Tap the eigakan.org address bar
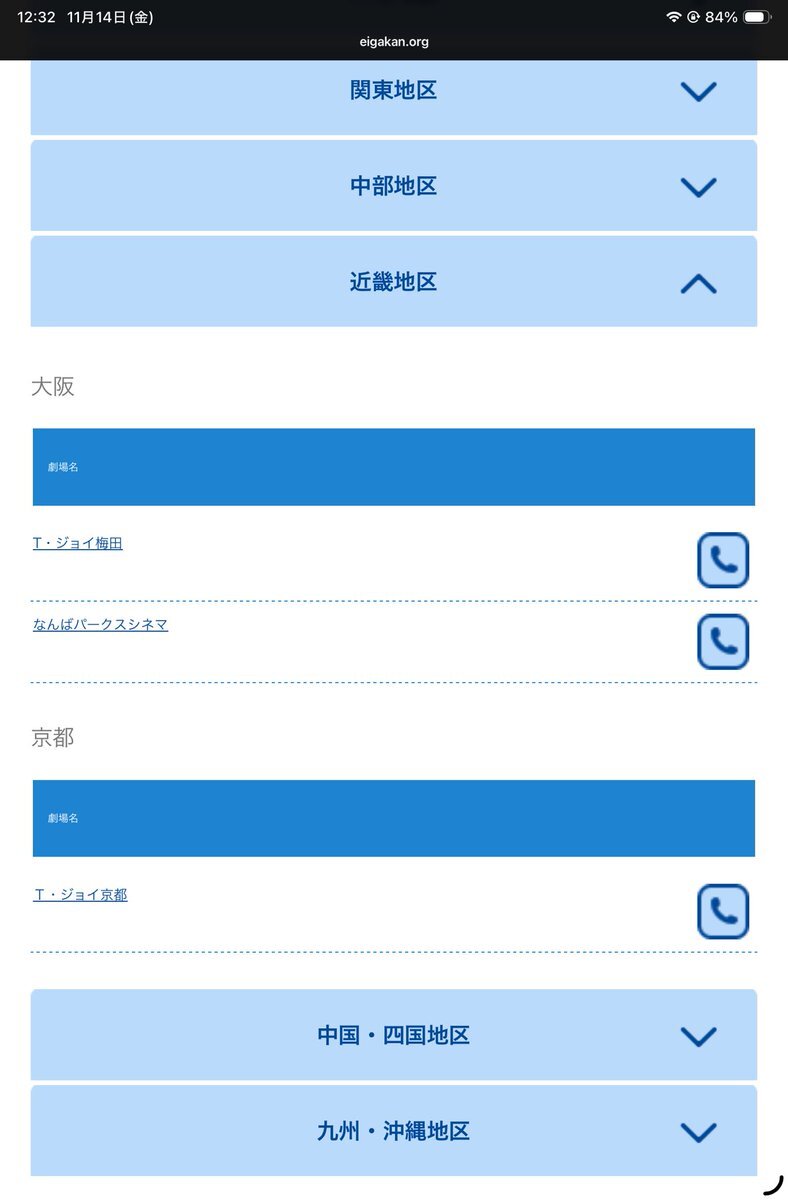 tap(394, 42)
